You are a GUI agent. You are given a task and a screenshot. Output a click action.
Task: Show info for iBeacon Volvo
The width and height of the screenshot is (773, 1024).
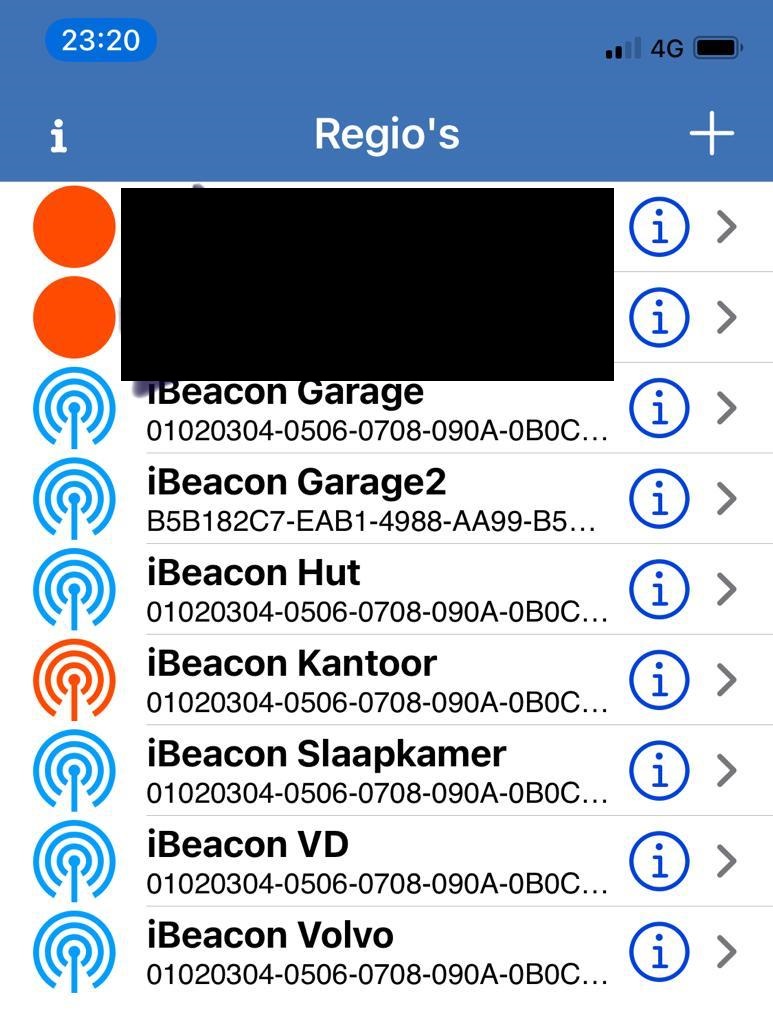[x=659, y=951]
